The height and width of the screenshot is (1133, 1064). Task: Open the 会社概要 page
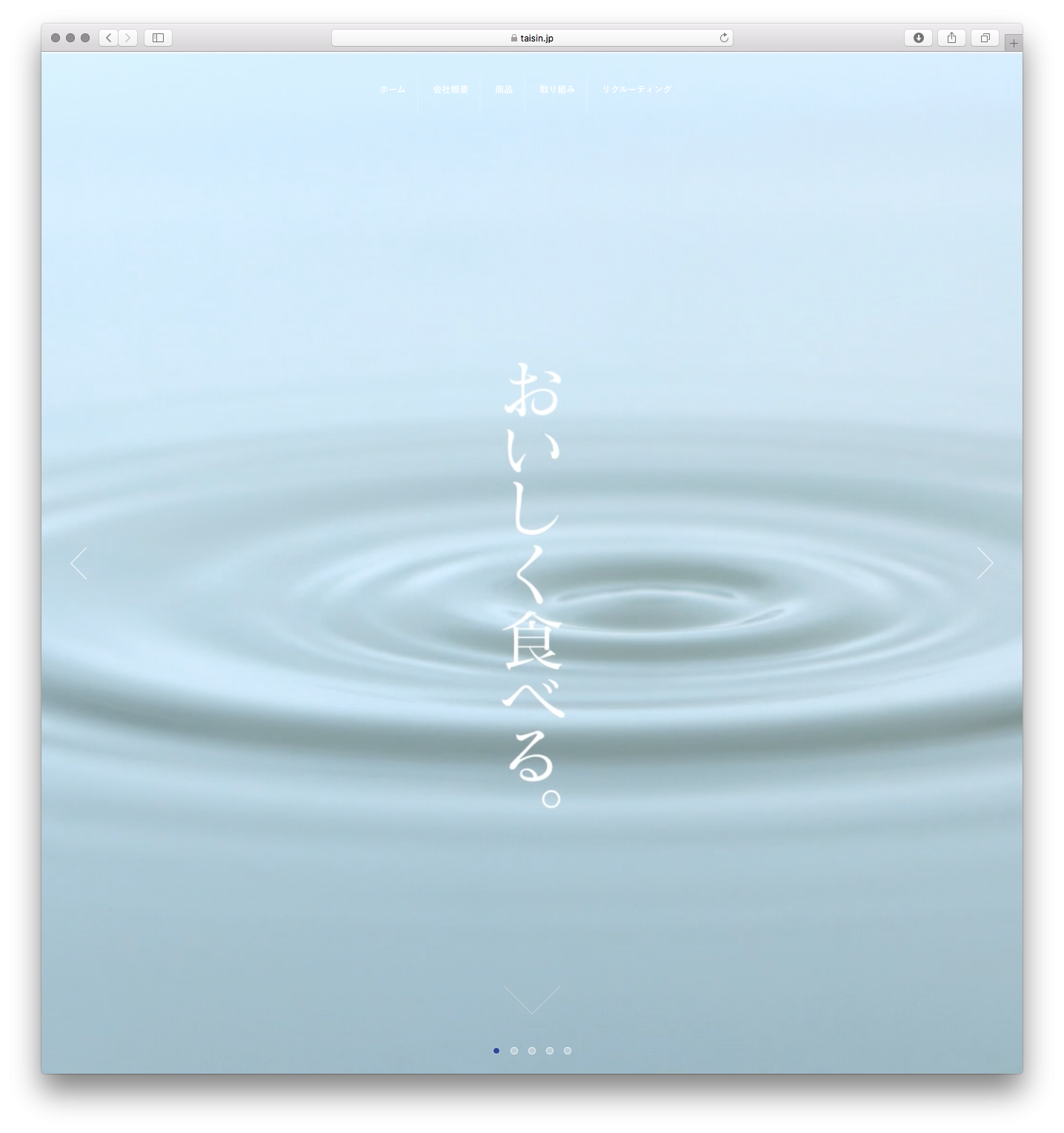click(x=450, y=90)
